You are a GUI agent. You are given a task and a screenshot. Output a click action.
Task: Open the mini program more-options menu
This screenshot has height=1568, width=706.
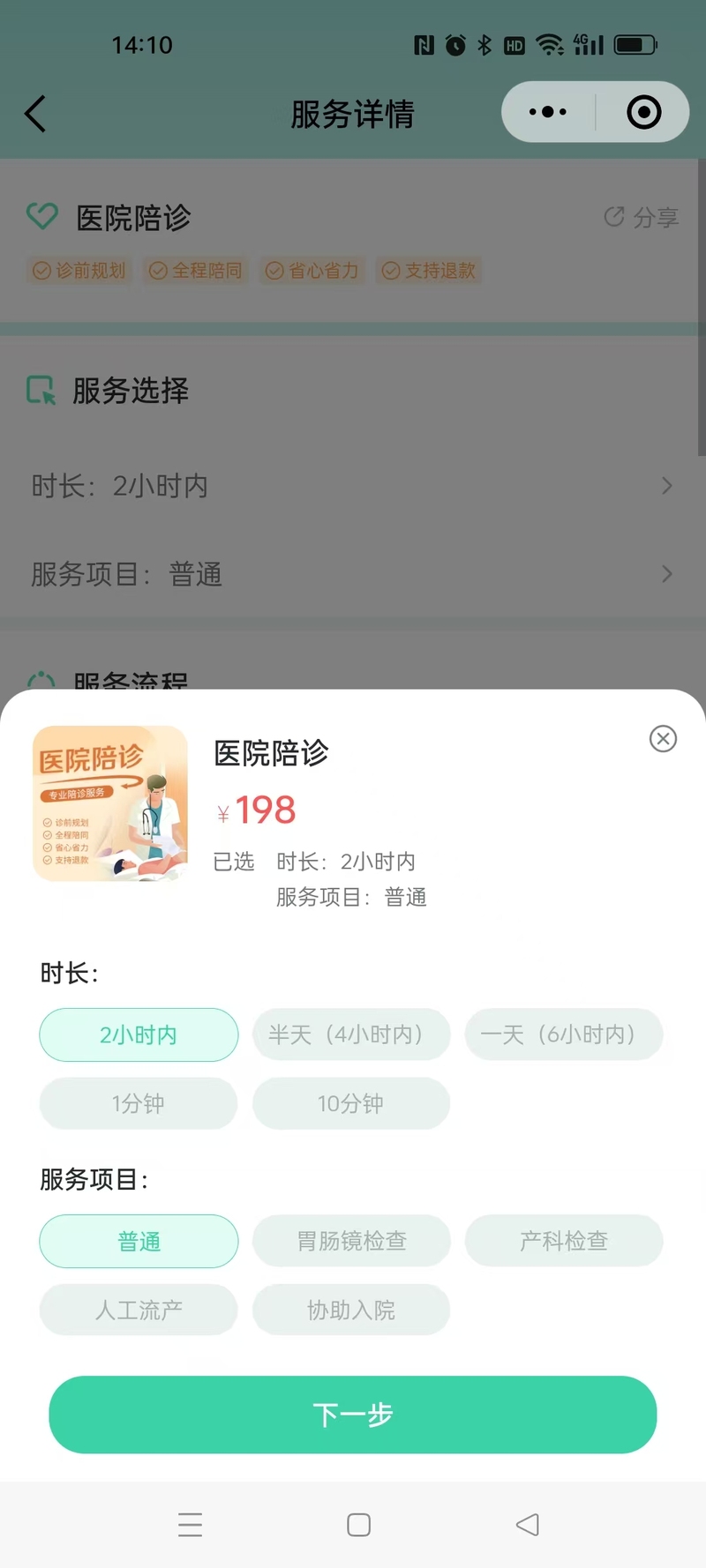[548, 112]
